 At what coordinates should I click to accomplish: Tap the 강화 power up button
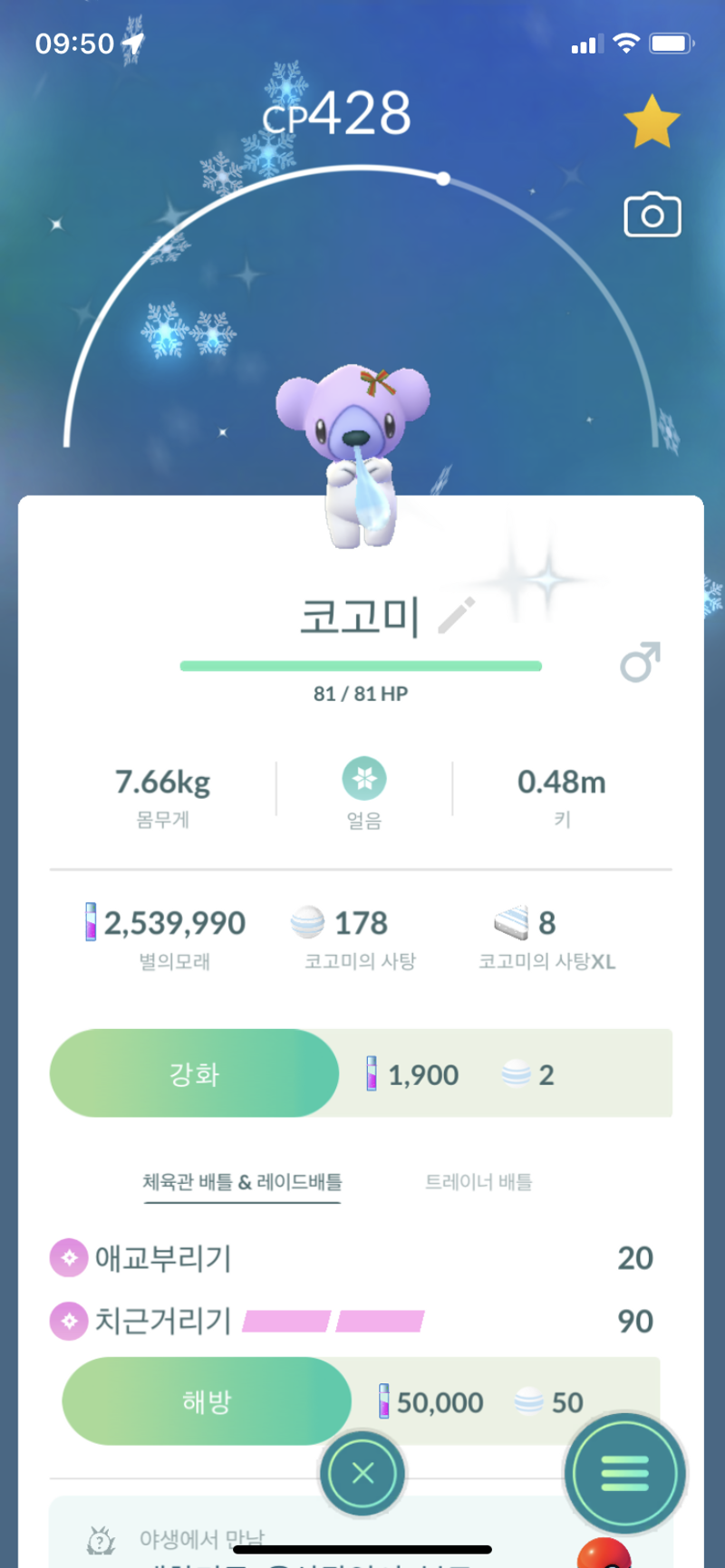(194, 1073)
